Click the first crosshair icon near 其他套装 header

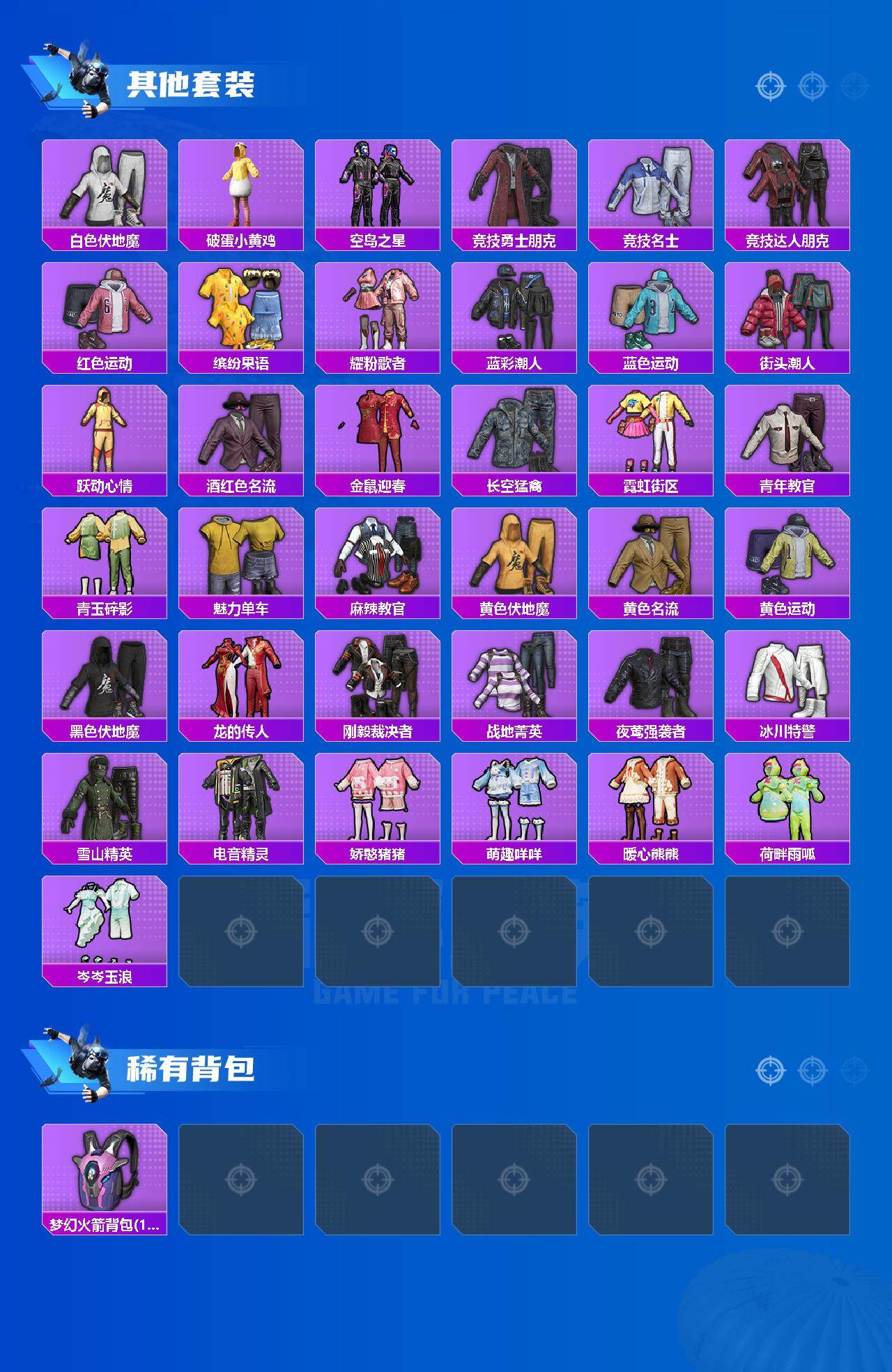(769, 87)
